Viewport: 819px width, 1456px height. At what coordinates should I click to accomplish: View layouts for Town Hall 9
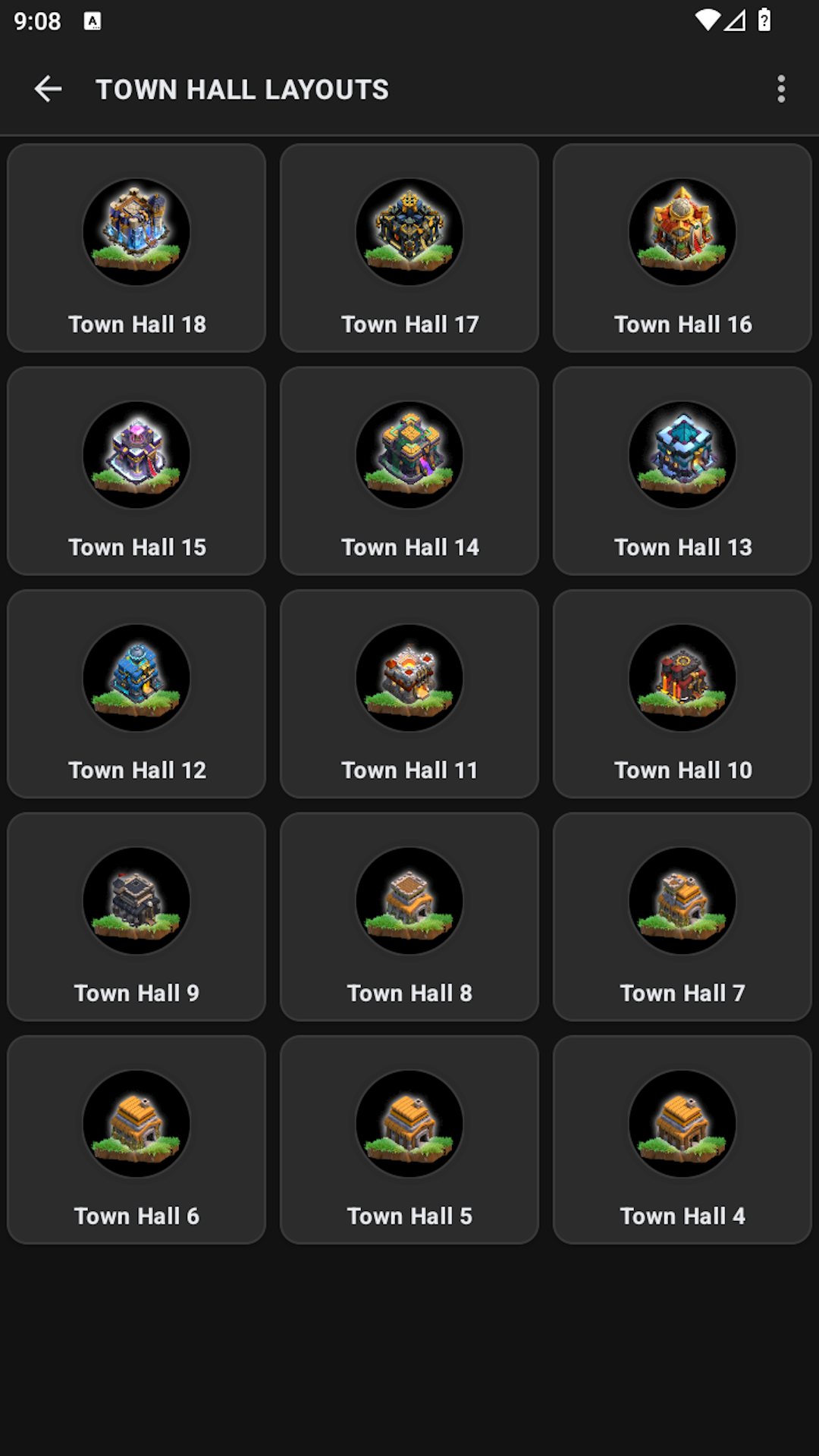click(x=136, y=917)
